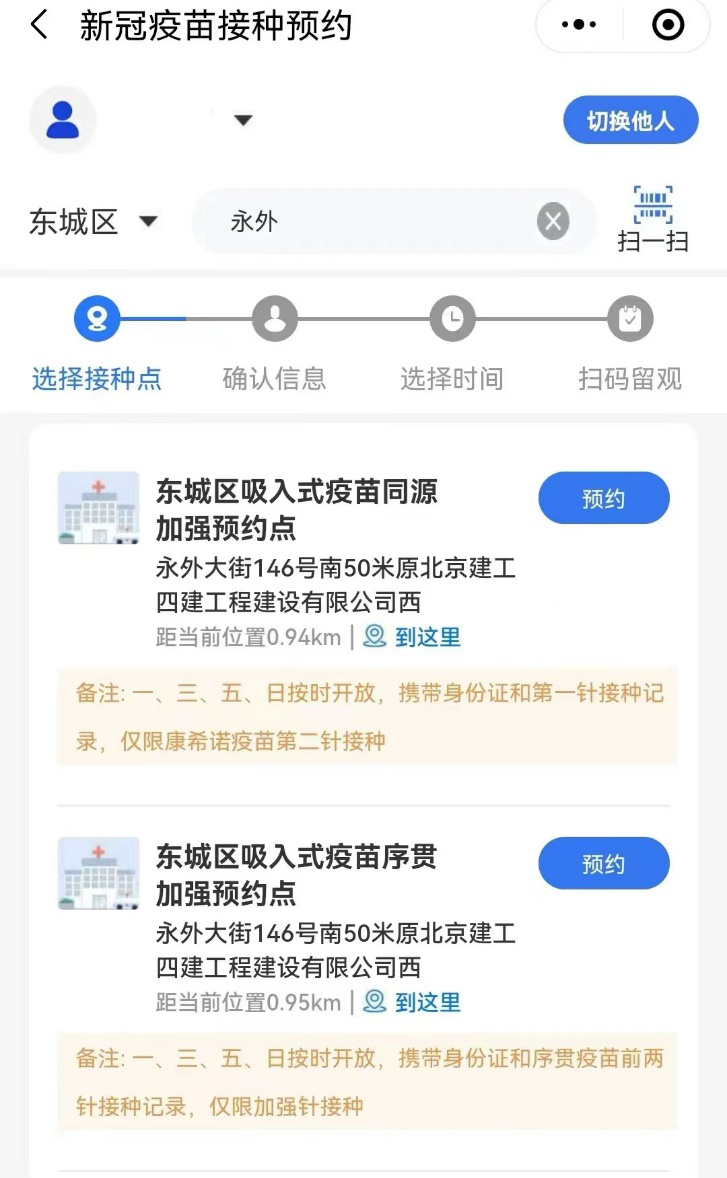Image resolution: width=727 pixels, height=1178 pixels.
Task: Navigate via 到这里 for the 0.94km site
Action: pyautogui.click(x=412, y=637)
